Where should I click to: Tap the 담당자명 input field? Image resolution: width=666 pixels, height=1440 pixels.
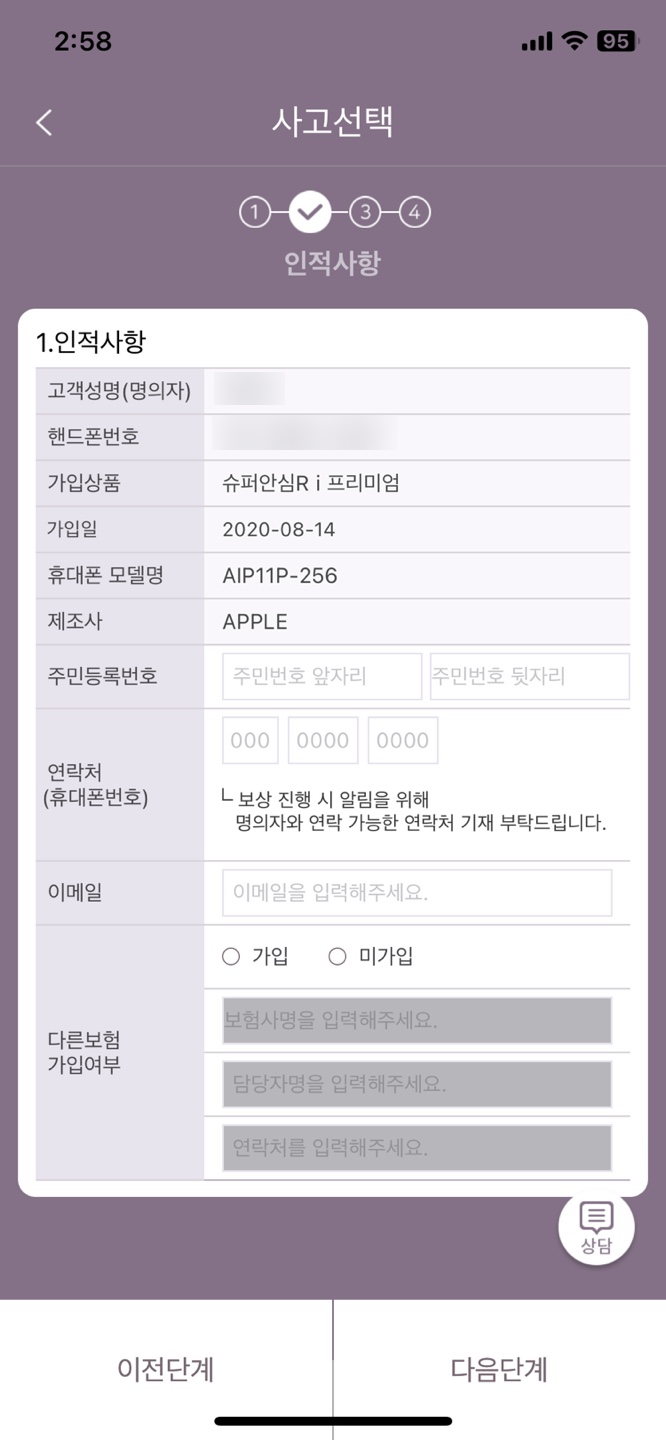[x=417, y=1085]
